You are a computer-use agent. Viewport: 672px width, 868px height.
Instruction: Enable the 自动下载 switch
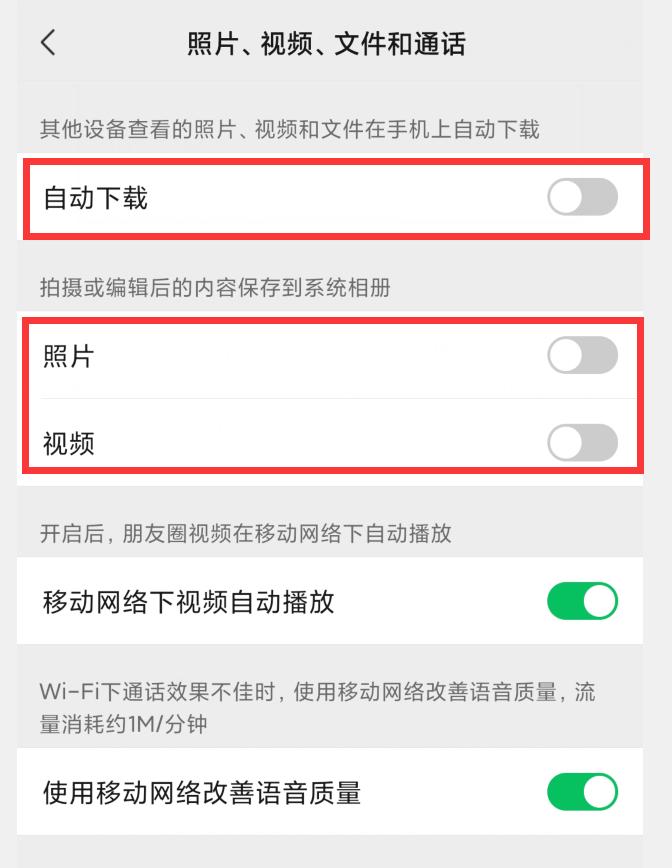pyautogui.click(x=582, y=198)
